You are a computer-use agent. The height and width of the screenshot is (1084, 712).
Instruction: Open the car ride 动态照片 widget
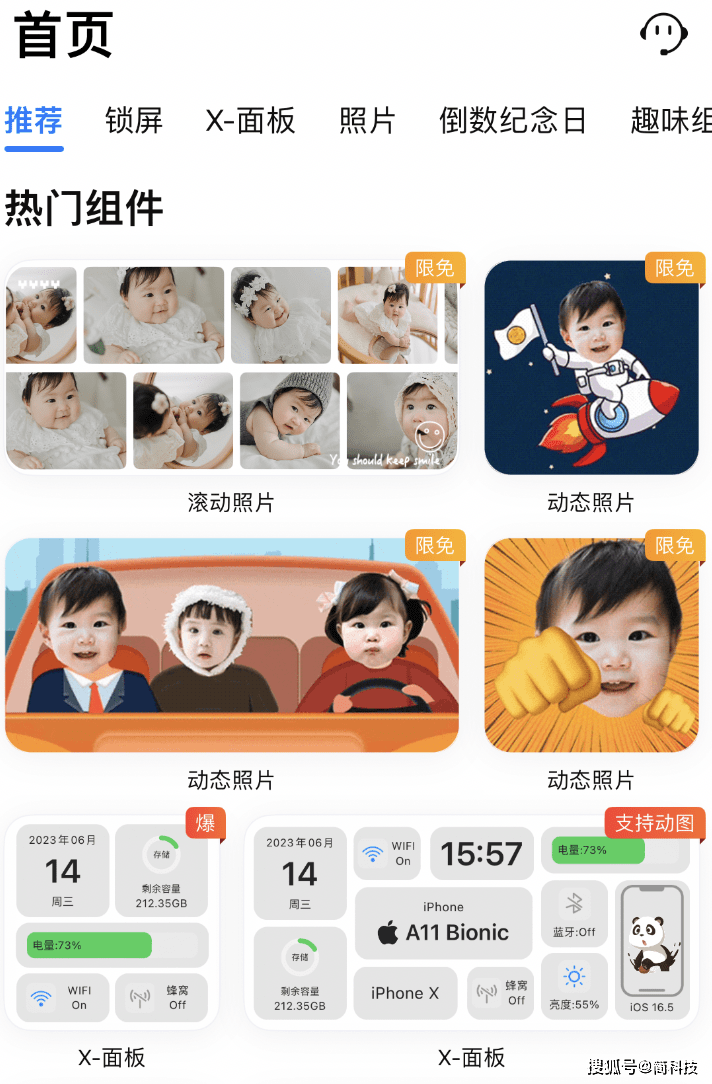(x=231, y=645)
